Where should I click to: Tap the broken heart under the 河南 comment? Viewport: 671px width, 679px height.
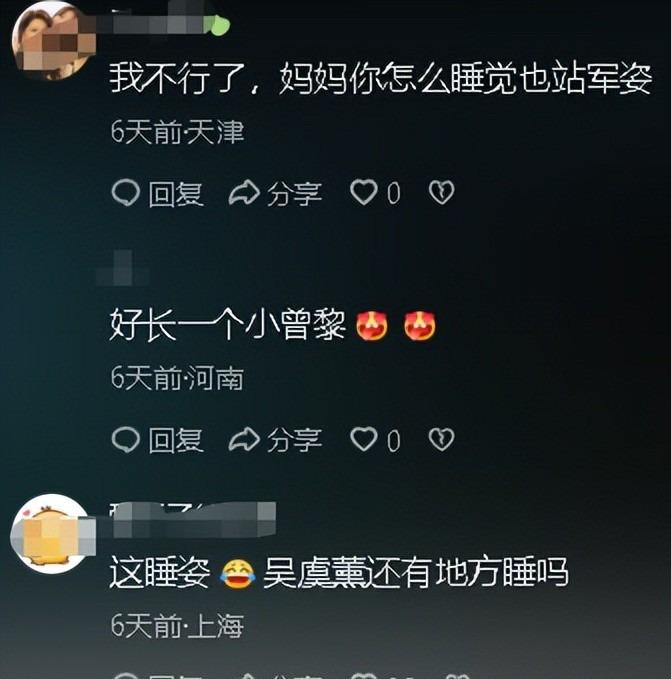tap(441, 439)
